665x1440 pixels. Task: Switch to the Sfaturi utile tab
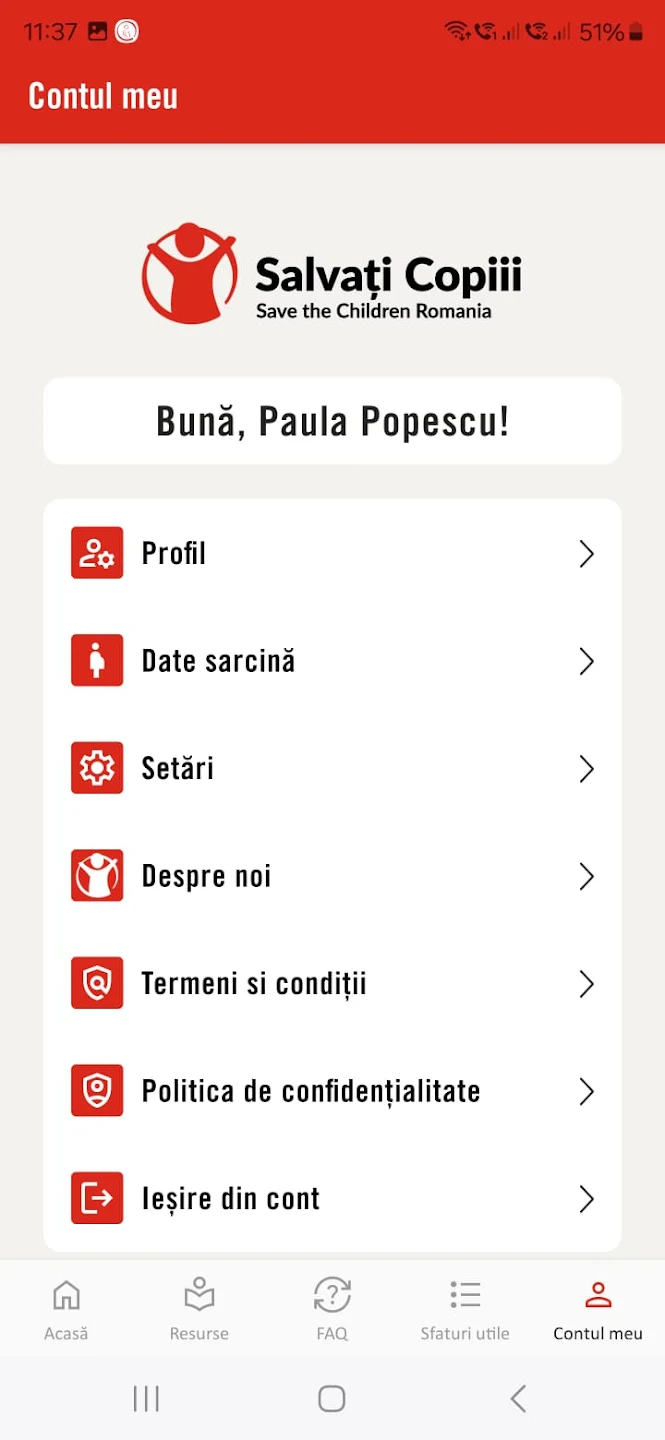click(x=465, y=1309)
